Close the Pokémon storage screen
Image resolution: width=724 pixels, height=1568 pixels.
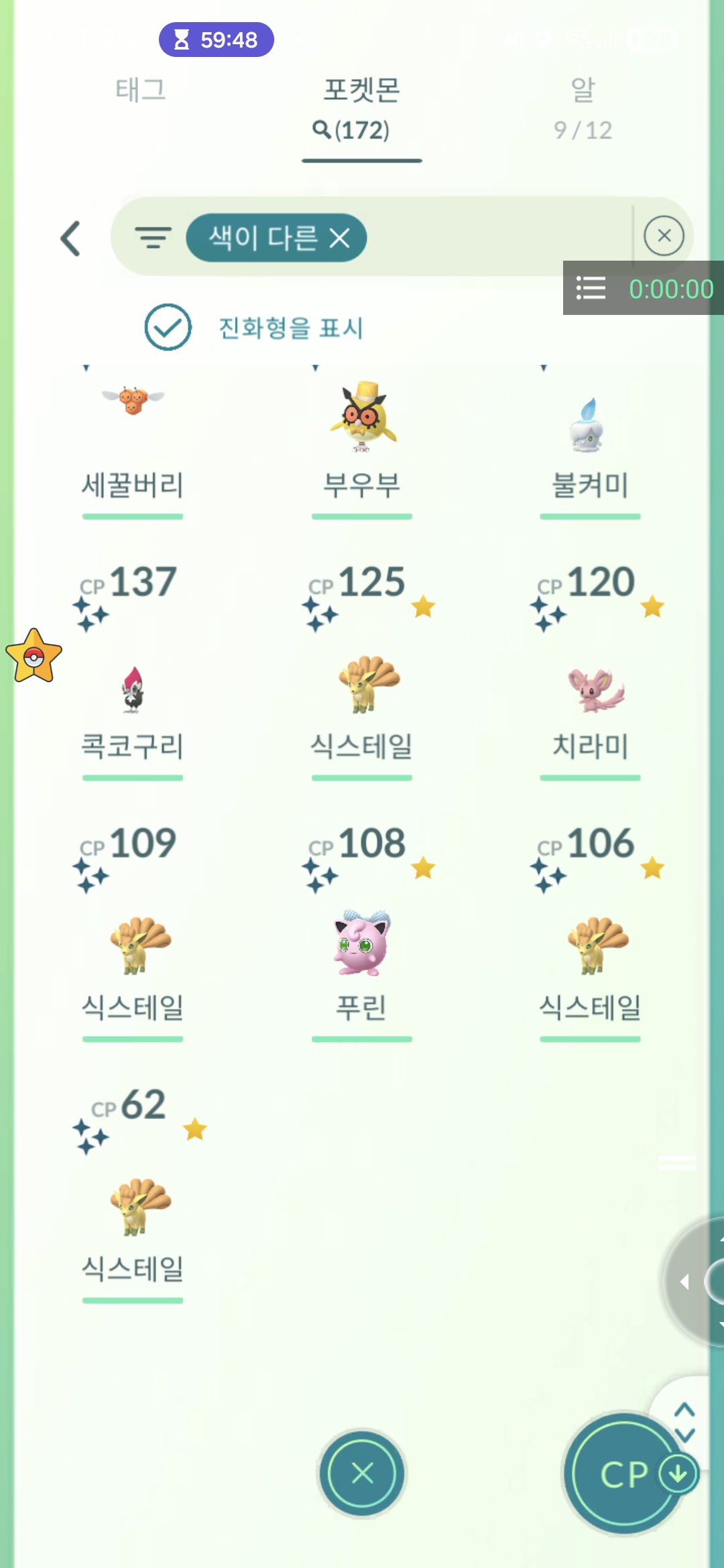coord(362,1474)
